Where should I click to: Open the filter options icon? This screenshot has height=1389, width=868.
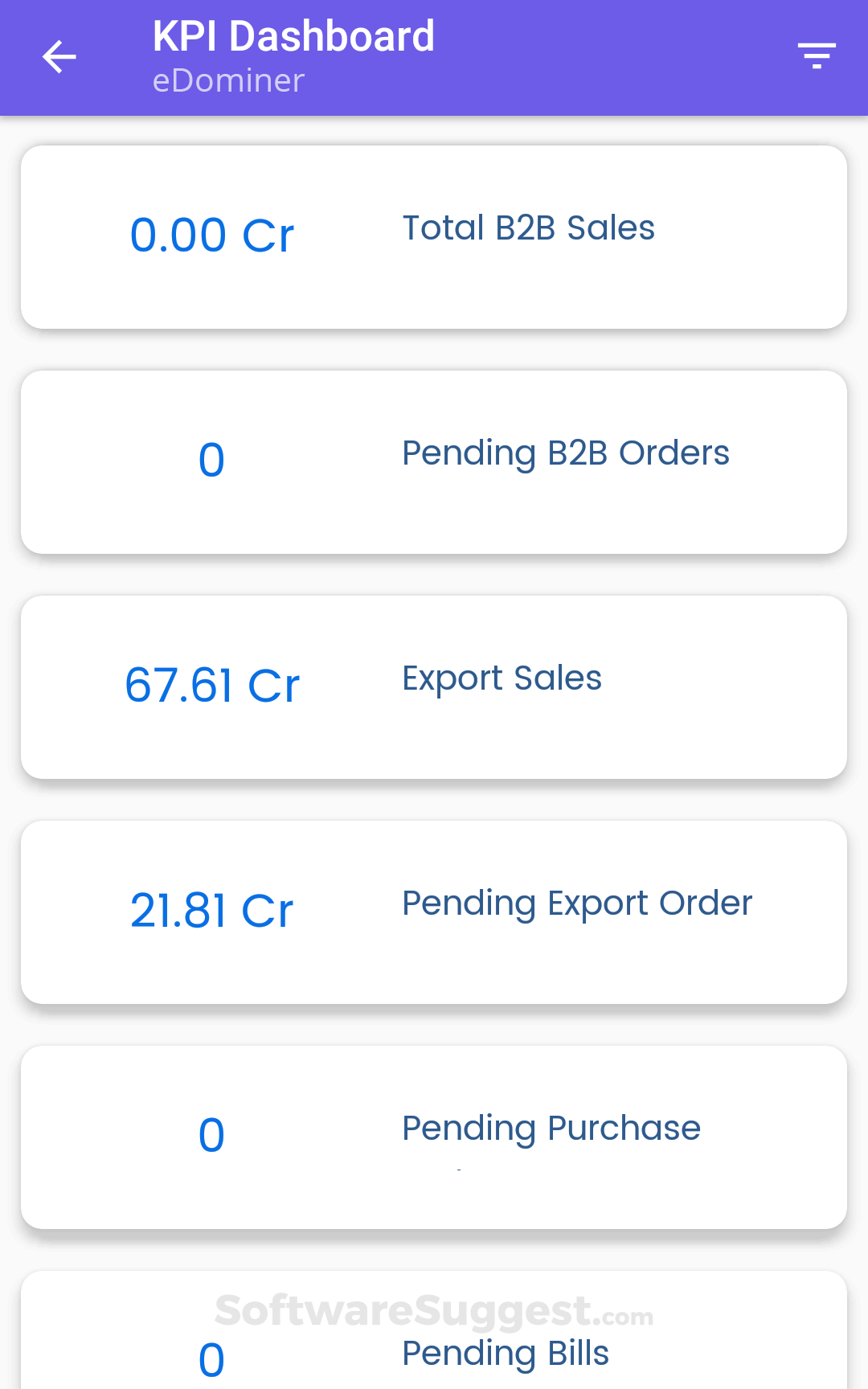pos(817,55)
